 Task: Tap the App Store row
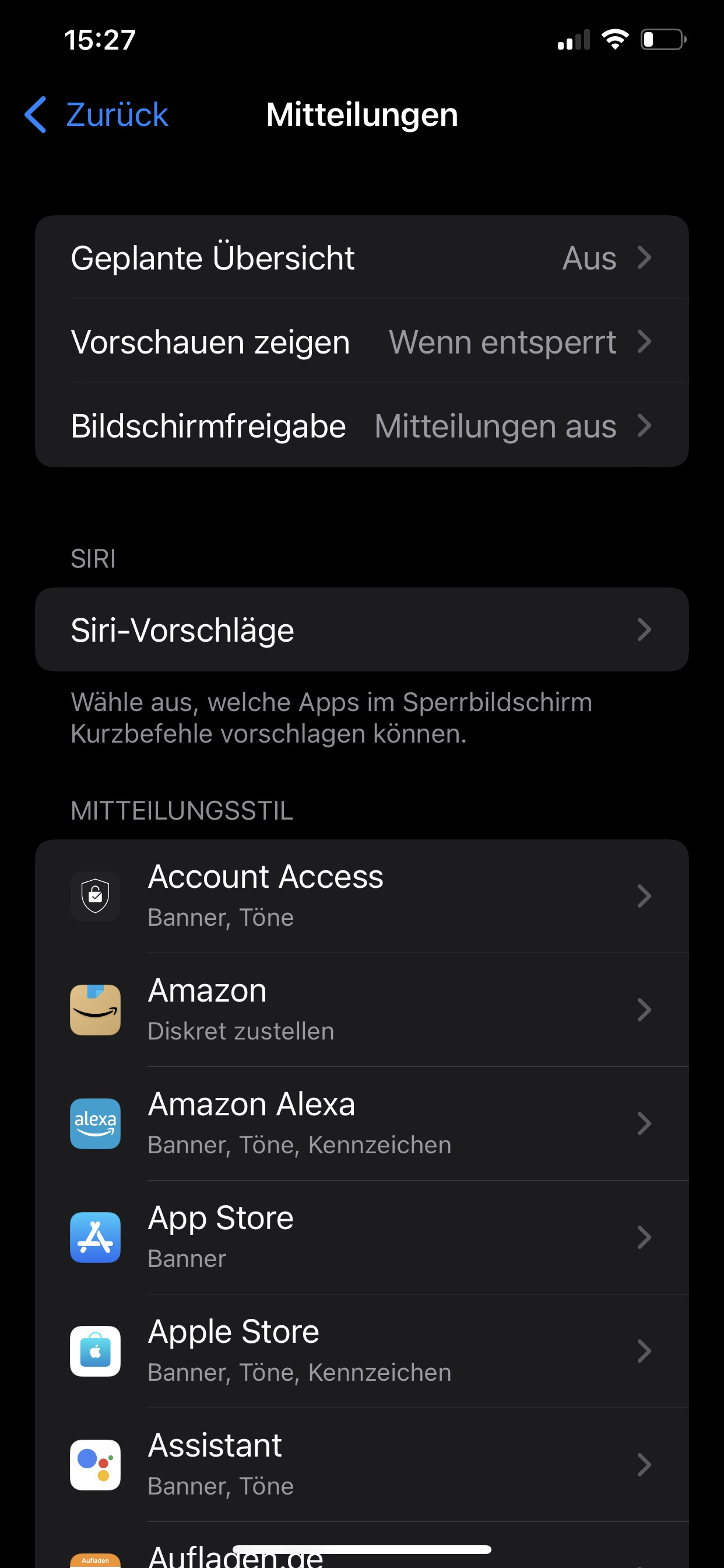(361, 1237)
